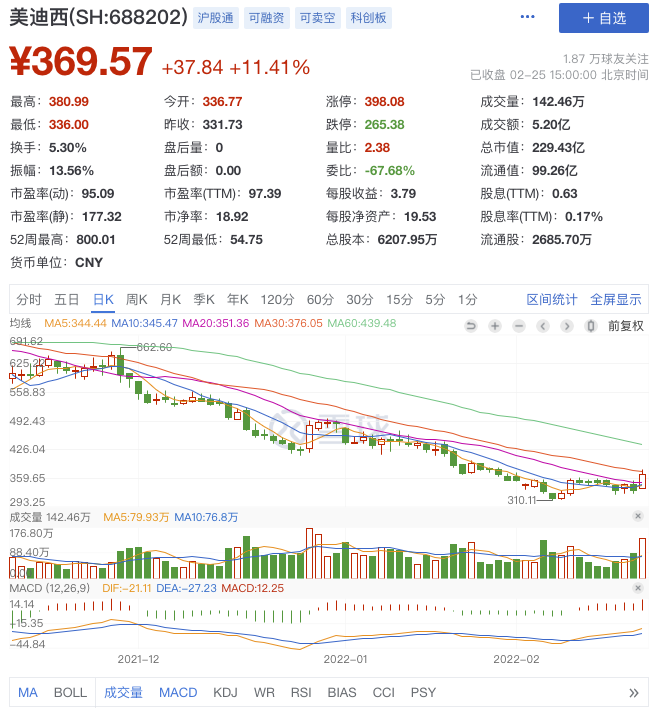This screenshot has width=656, height=712.
Task: Tap the 科创板 tag
Action: [371, 18]
